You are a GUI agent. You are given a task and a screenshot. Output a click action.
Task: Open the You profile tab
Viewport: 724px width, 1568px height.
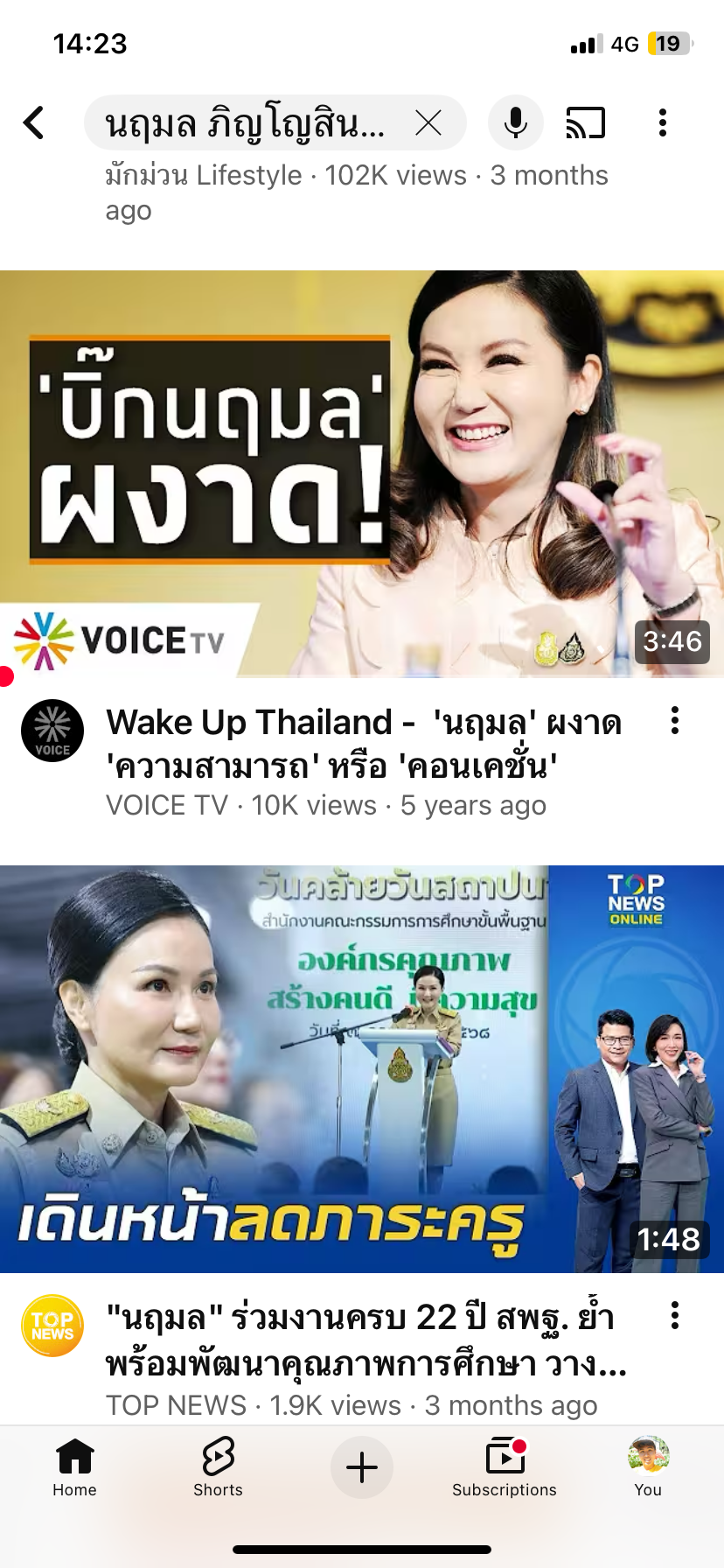click(x=648, y=1466)
